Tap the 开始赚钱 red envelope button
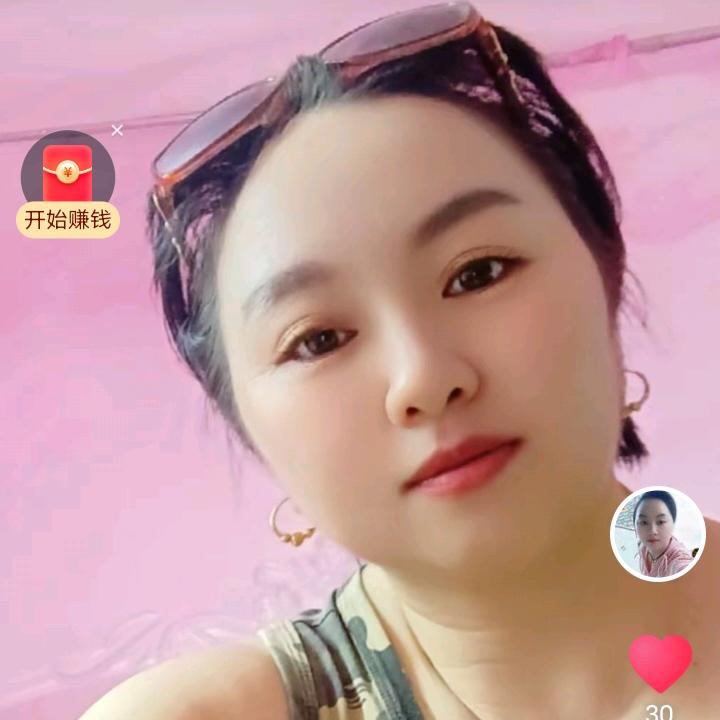The width and height of the screenshot is (720, 720). click(68, 185)
